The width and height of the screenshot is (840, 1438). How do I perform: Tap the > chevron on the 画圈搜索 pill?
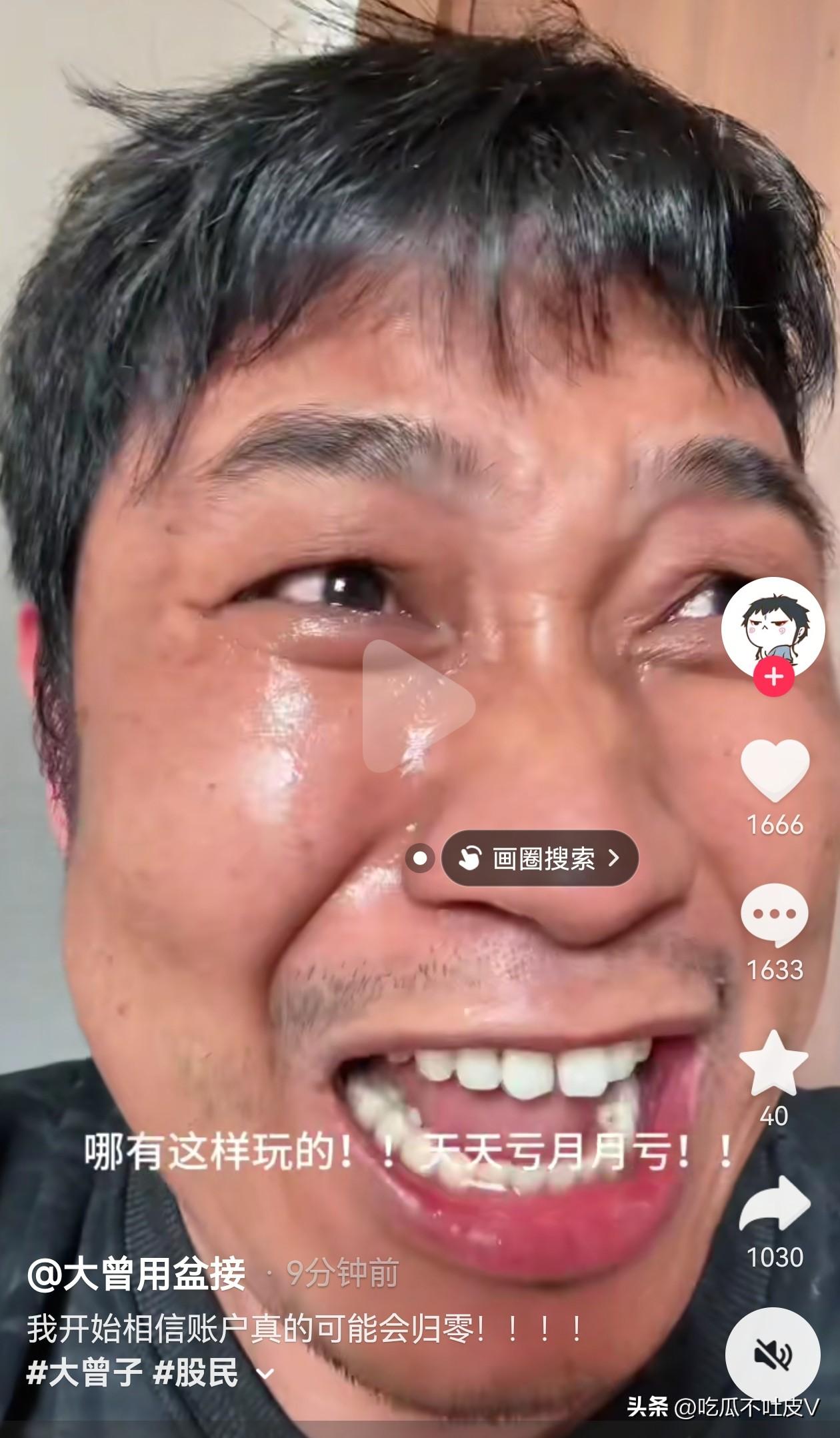point(614,859)
